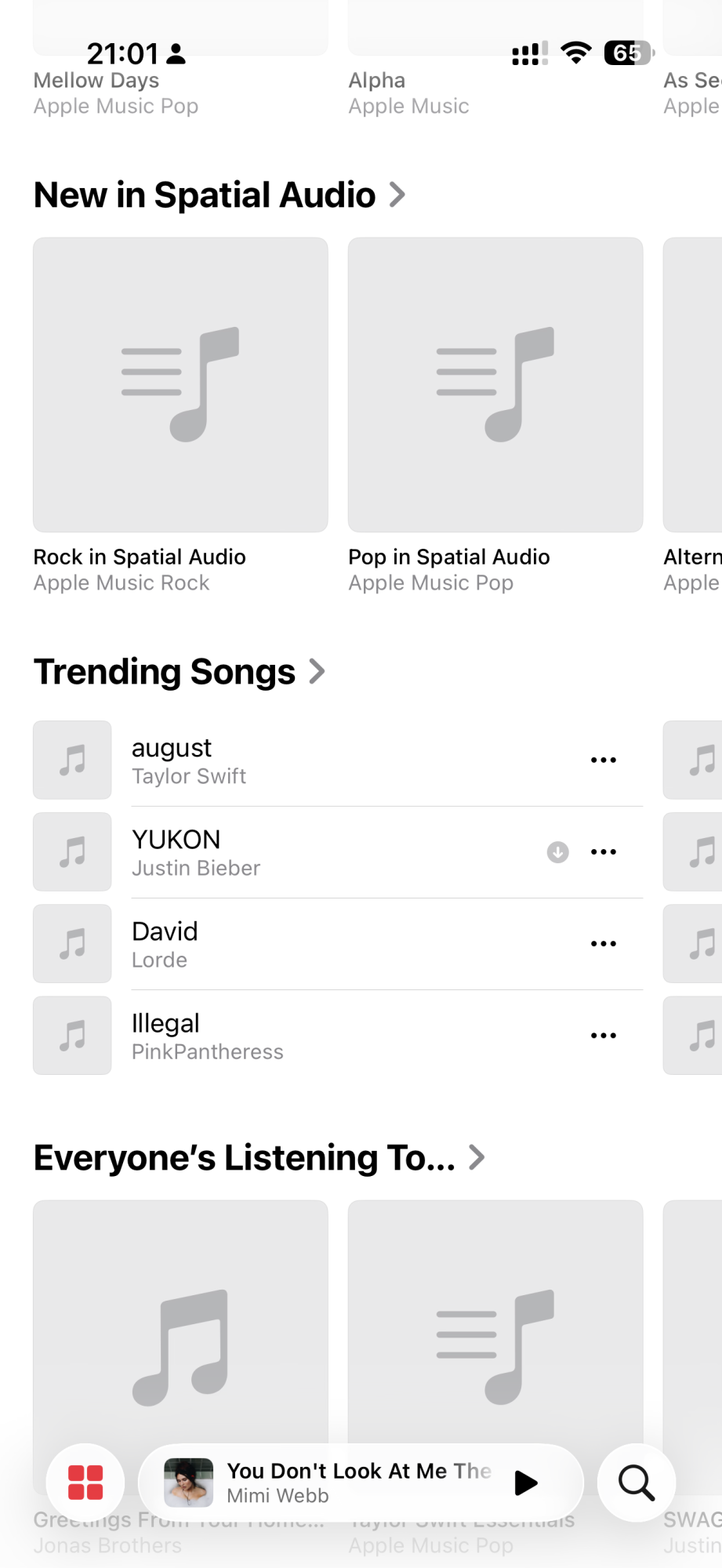Image resolution: width=722 pixels, height=1568 pixels.
Task: Open the magnifying glass search
Action: tap(636, 1483)
